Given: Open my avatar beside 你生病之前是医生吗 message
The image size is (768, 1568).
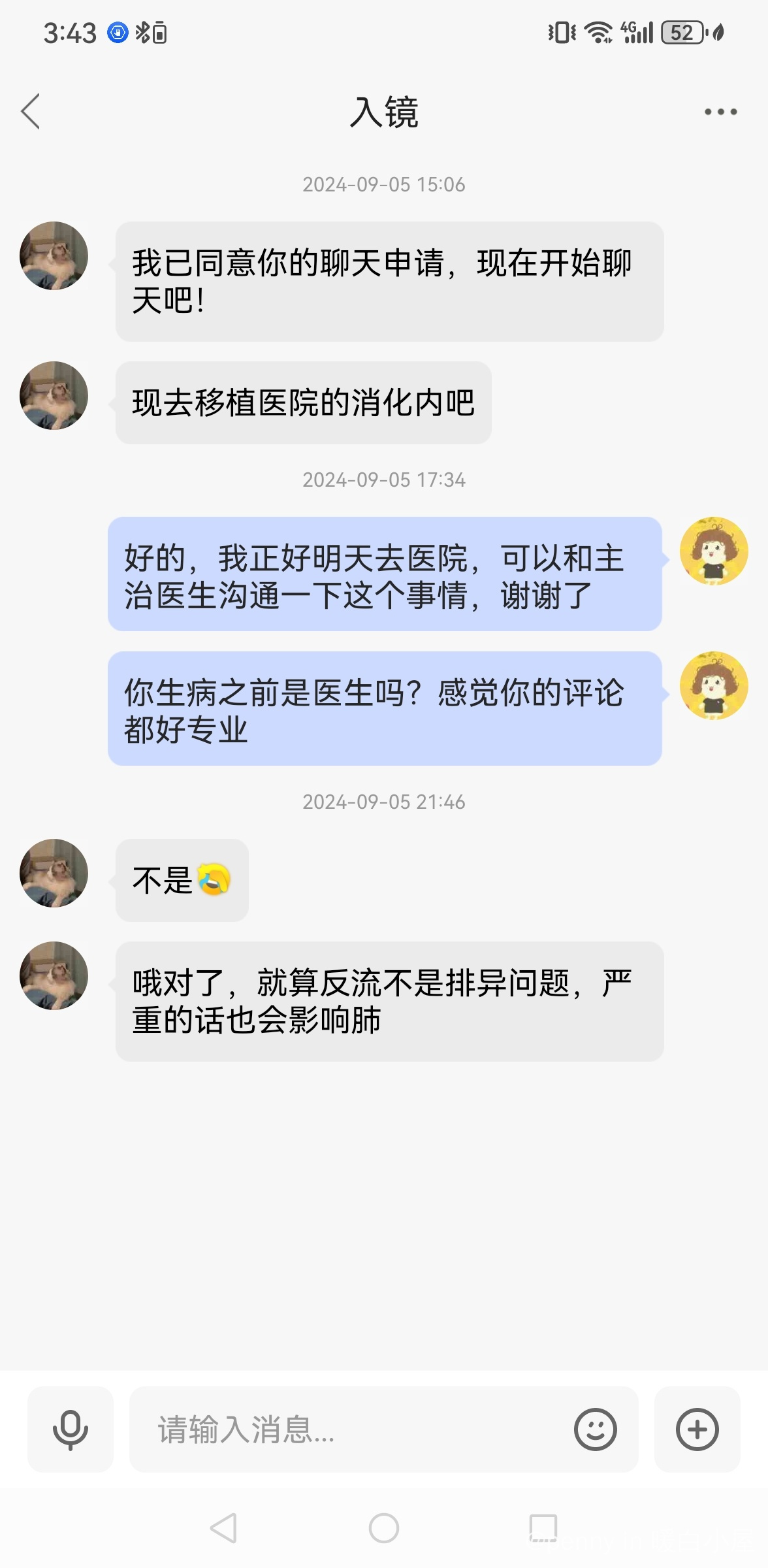Looking at the screenshot, I should tap(714, 685).
